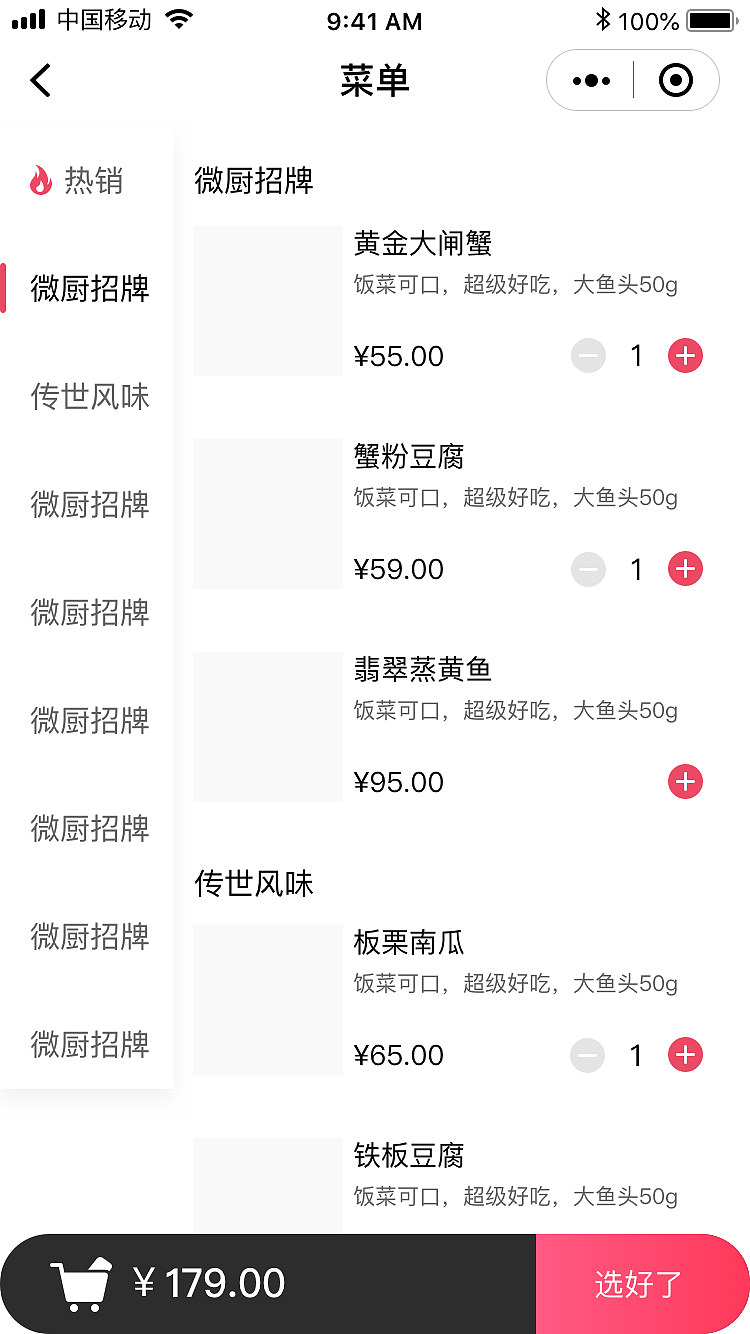Tap the circular target icon in the capsule
This screenshot has height=1334, width=750.
tap(675, 79)
